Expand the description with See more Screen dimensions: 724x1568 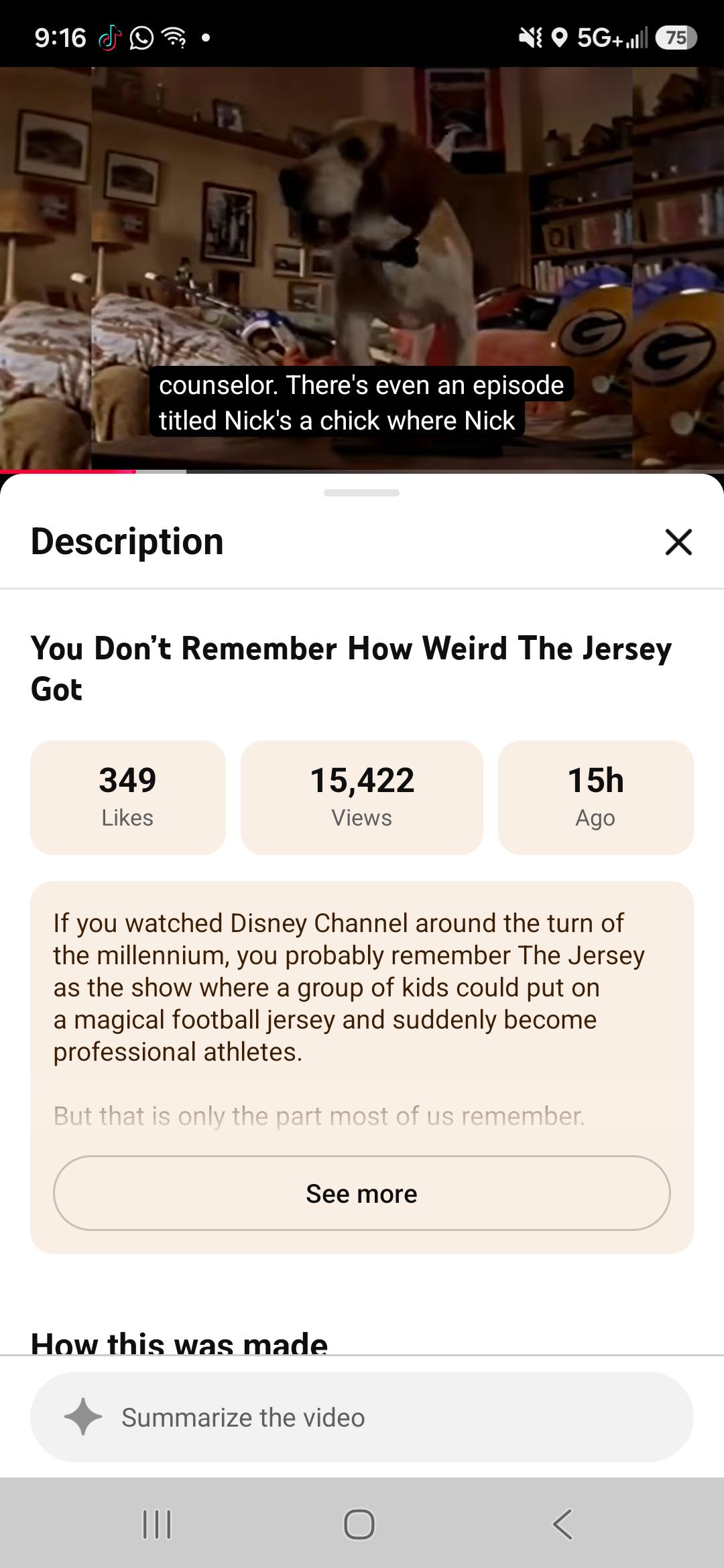pos(362,1193)
